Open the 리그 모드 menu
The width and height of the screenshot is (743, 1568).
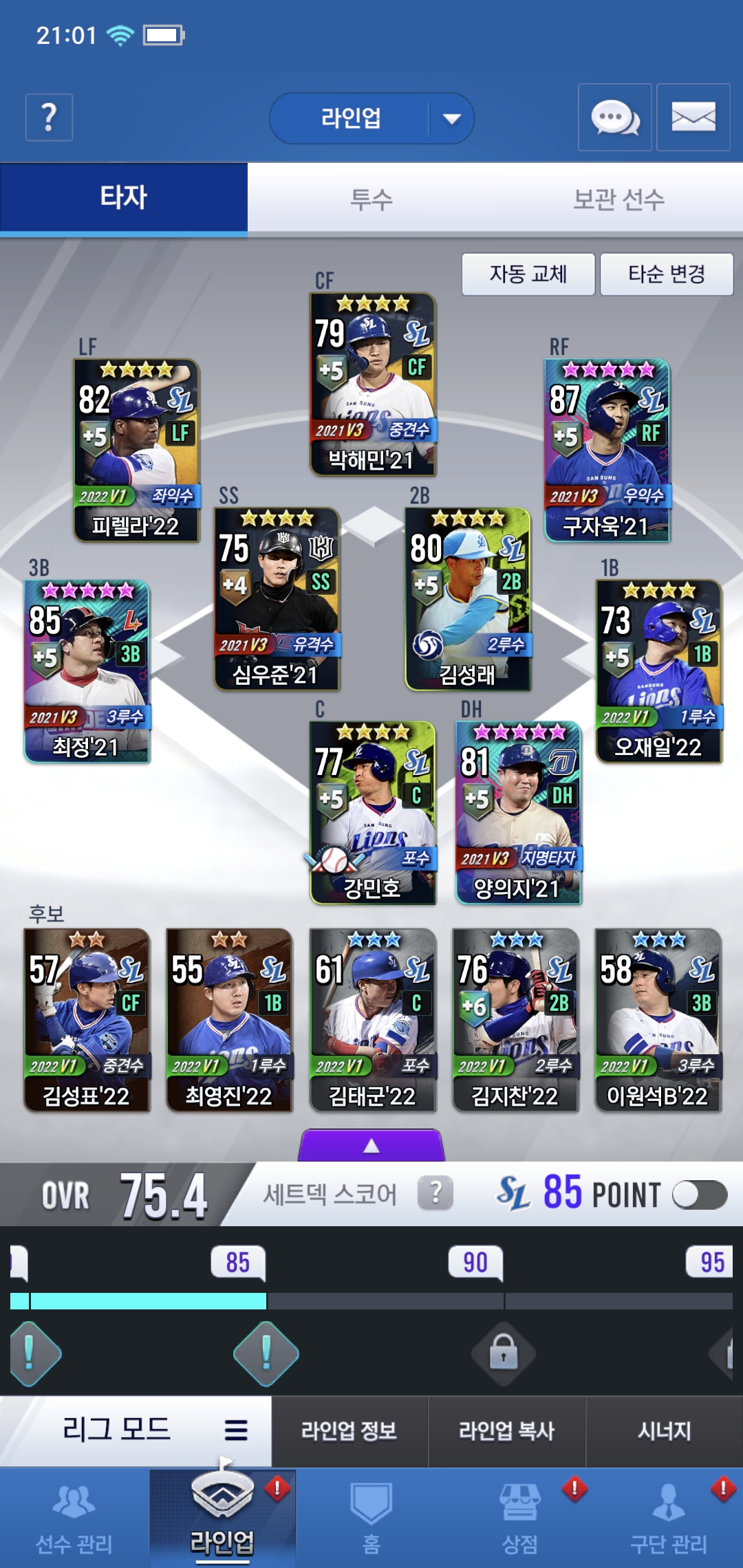136,1430
